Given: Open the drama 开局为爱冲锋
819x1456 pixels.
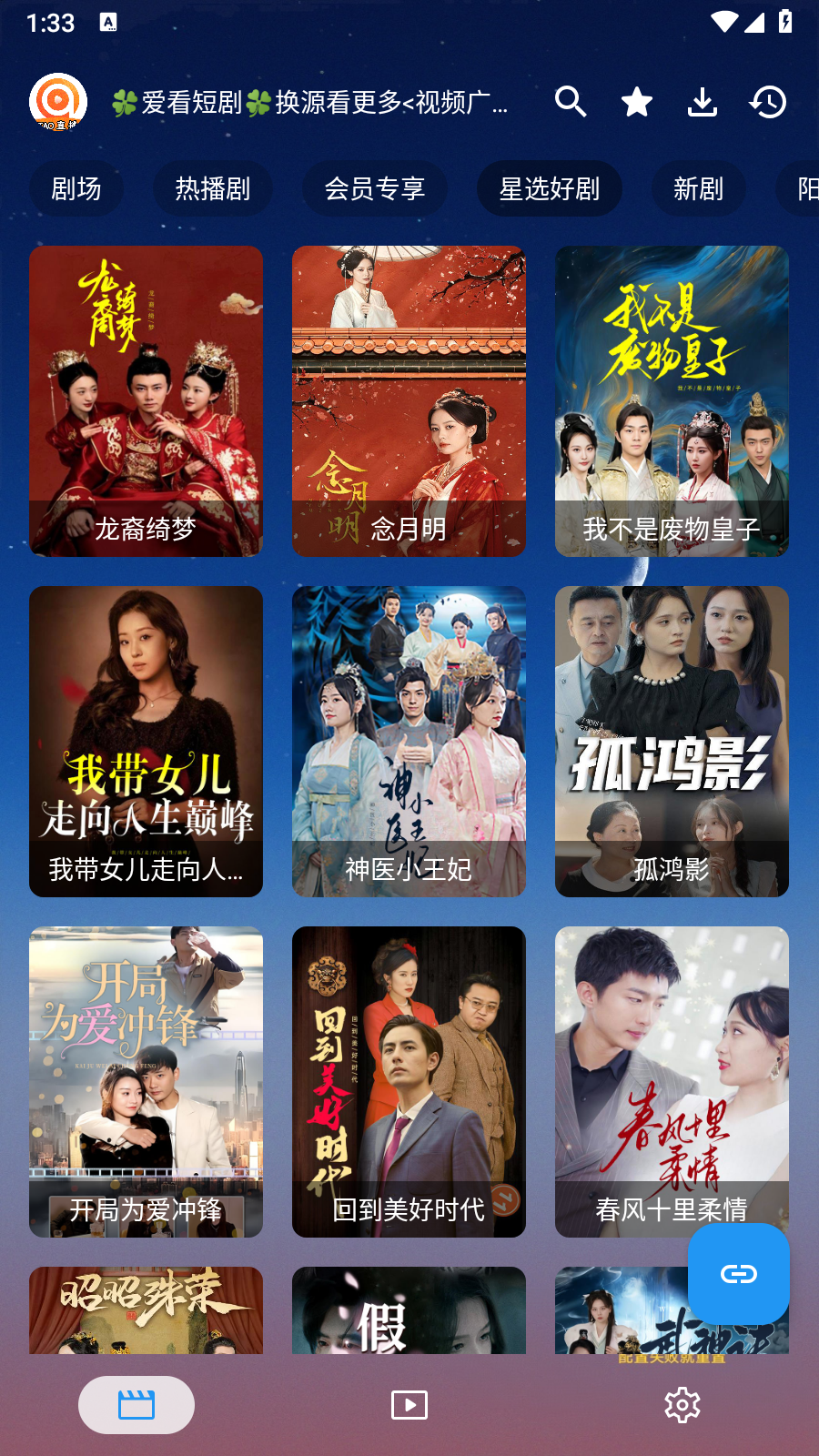Looking at the screenshot, I should click(146, 1081).
